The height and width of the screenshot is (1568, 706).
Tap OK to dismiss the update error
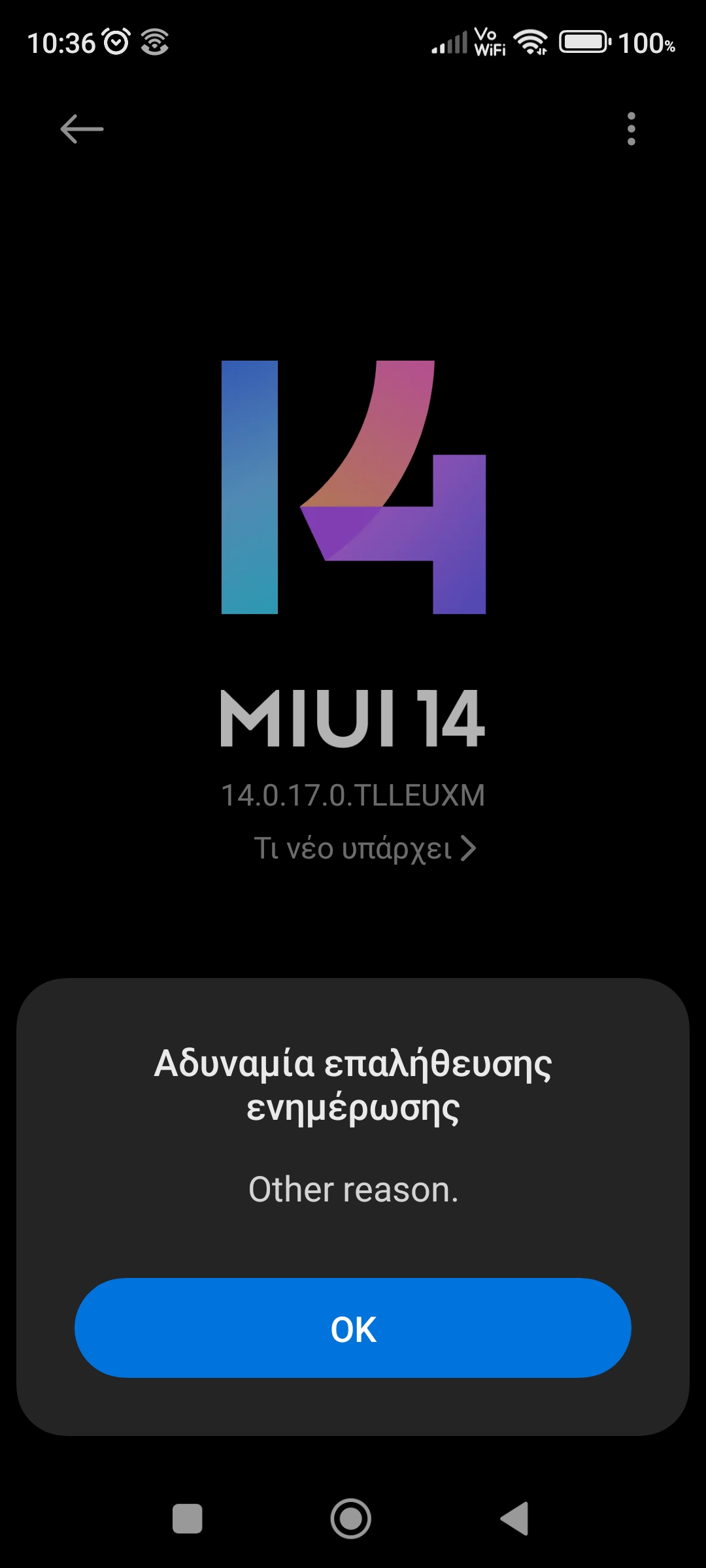point(353,1328)
